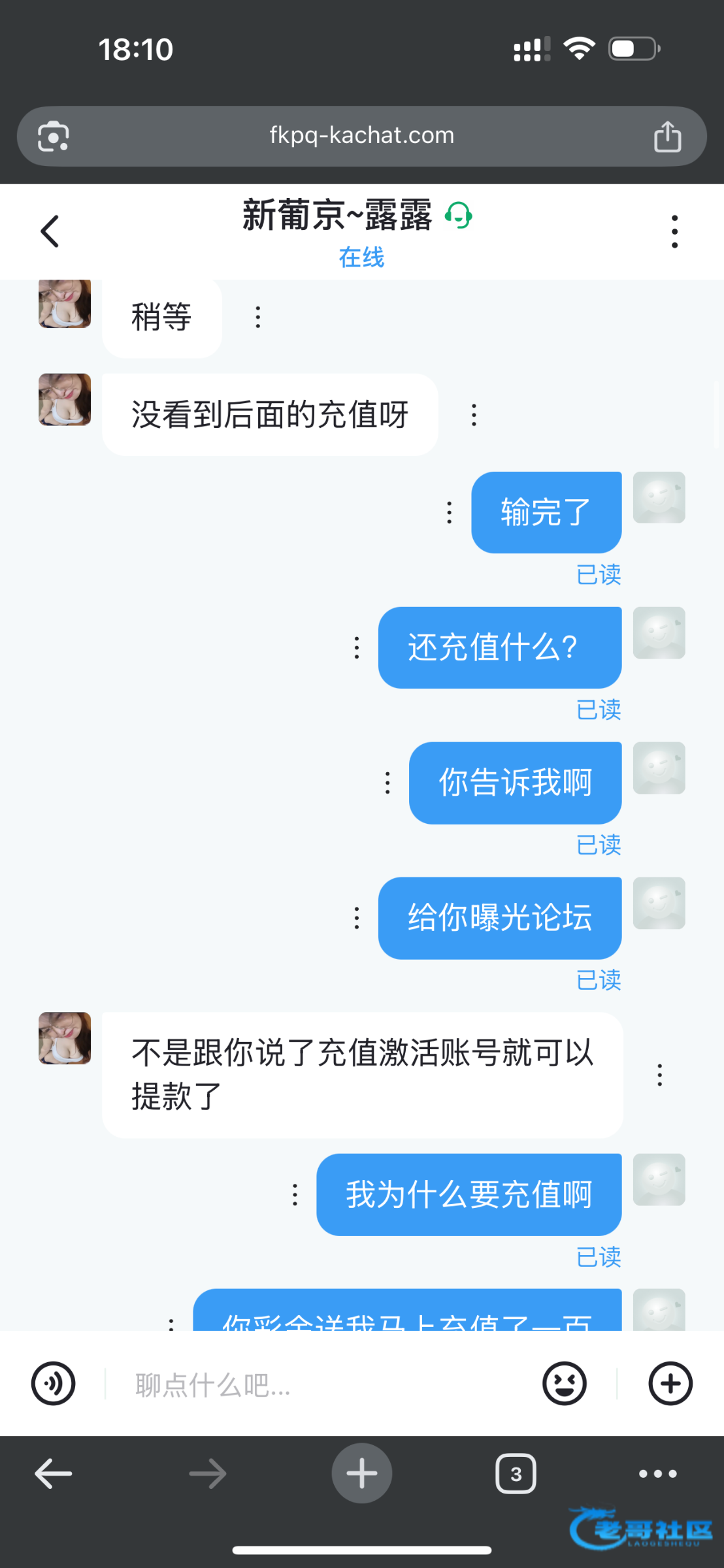Share this page from the browser

667,137
